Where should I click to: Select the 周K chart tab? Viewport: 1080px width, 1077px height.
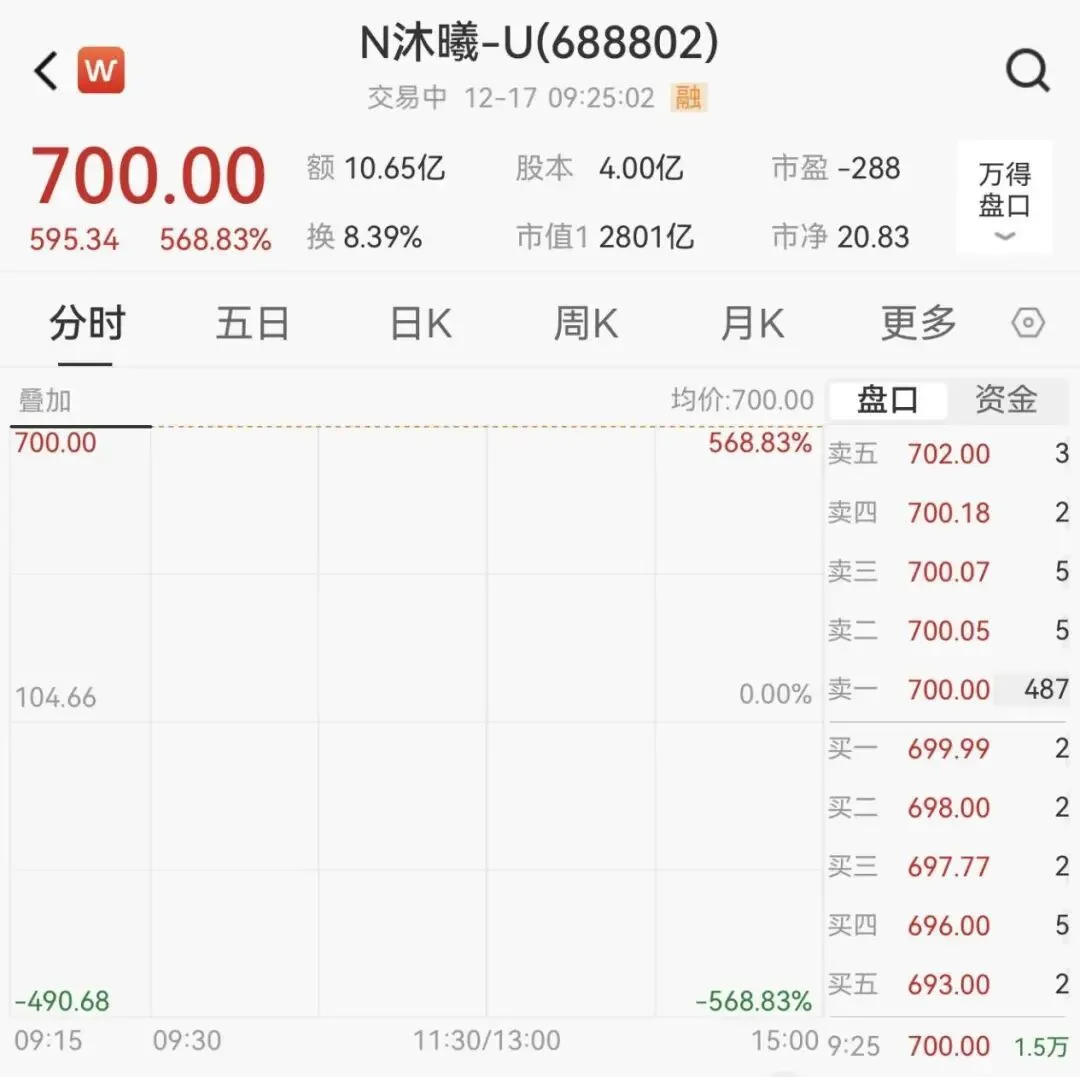586,324
